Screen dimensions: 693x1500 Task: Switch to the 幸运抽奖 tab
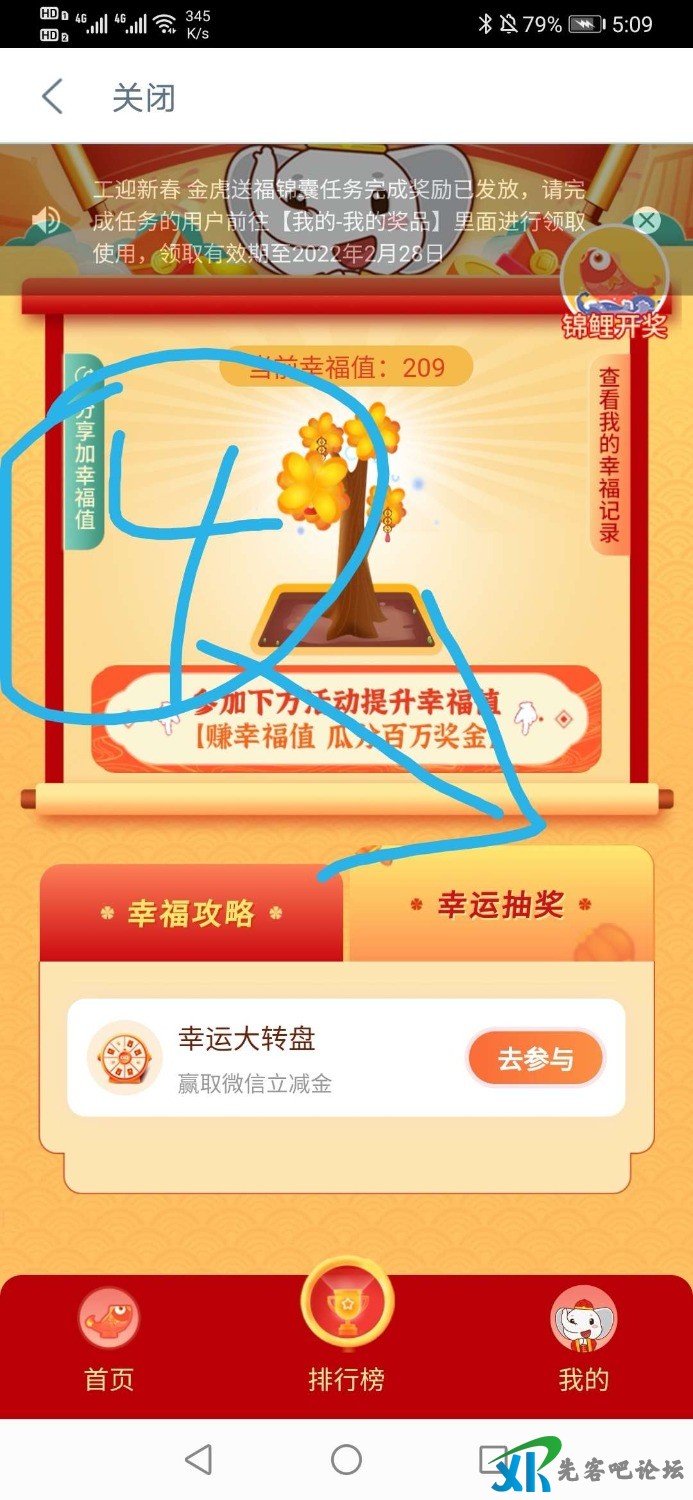pos(499,906)
